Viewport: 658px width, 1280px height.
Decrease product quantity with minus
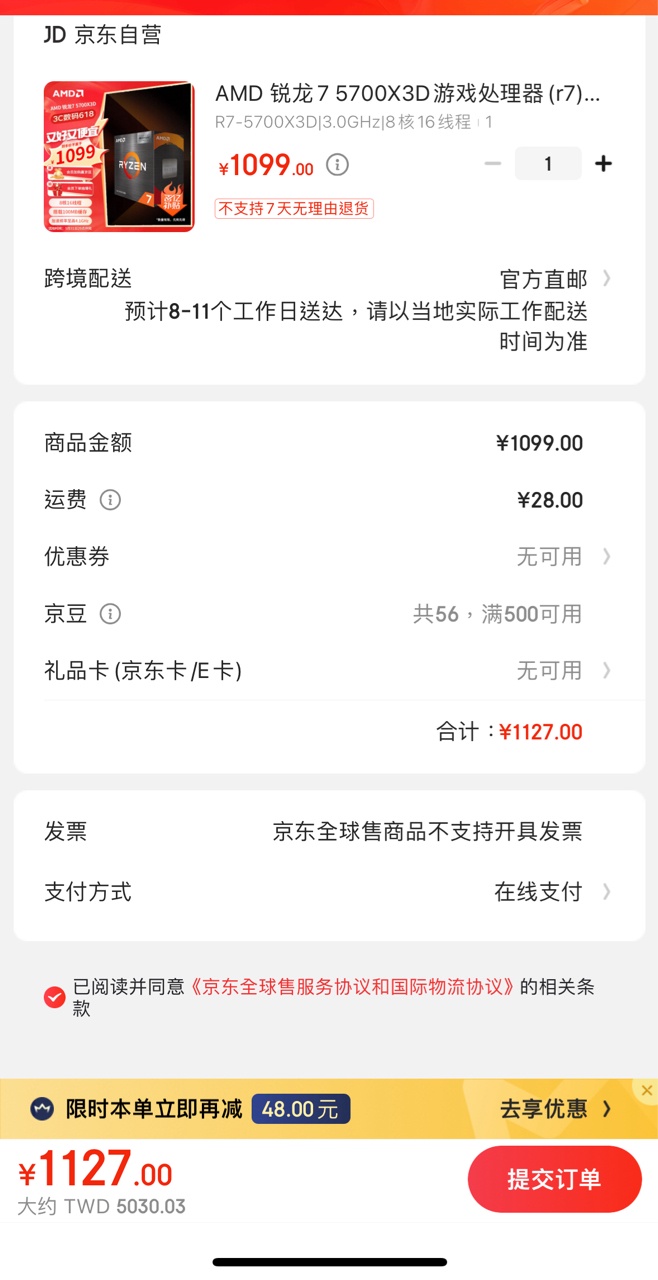[492, 164]
